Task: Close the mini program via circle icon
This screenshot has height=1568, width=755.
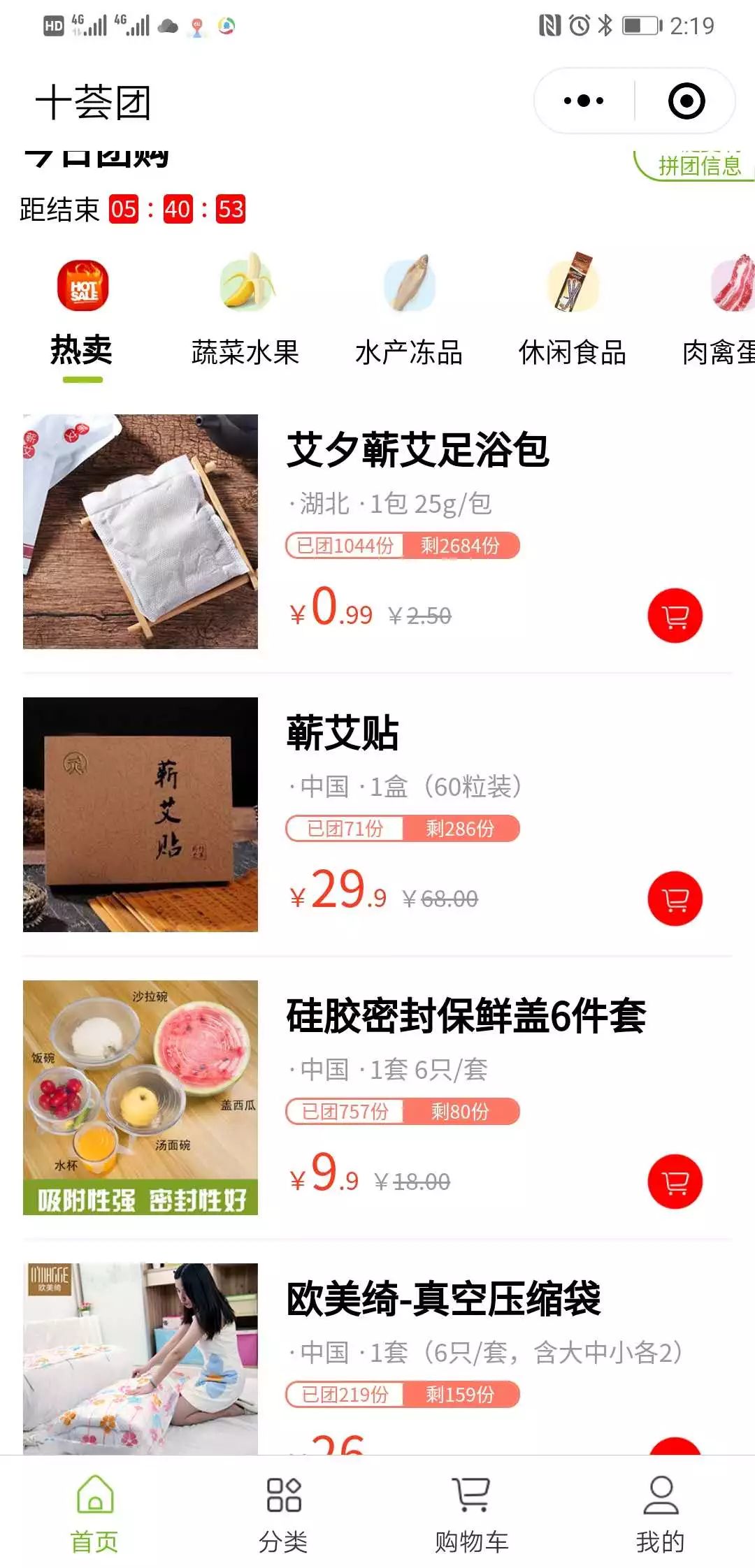Action: pyautogui.click(x=686, y=101)
